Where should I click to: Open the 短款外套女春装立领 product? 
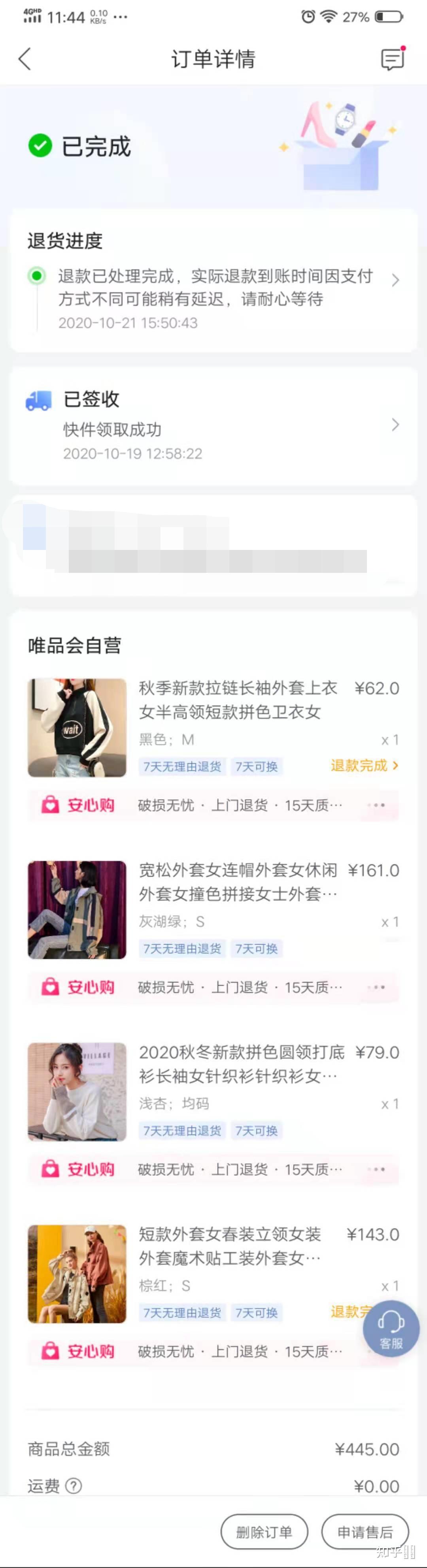[x=230, y=1245]
